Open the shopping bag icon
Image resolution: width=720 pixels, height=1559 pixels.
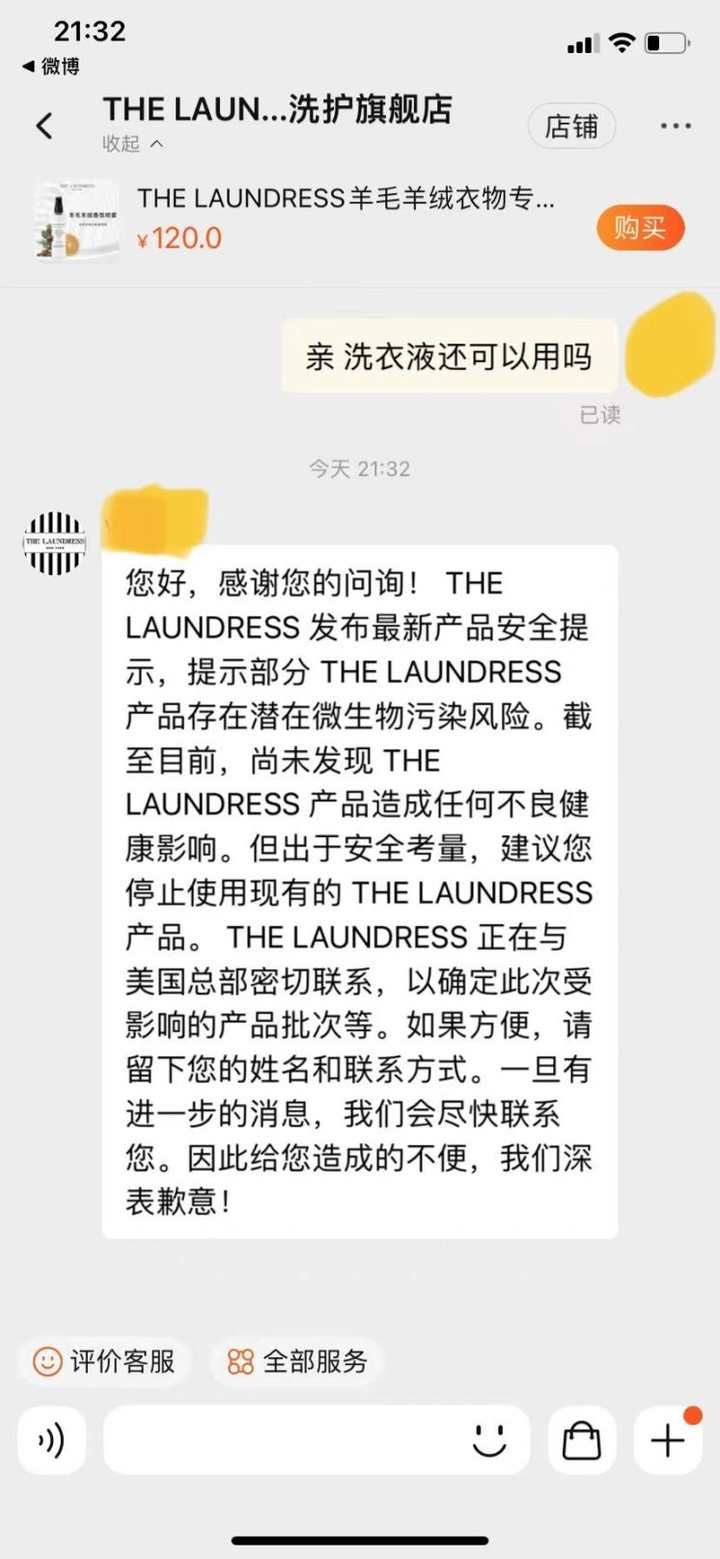tap(581, 1440)
